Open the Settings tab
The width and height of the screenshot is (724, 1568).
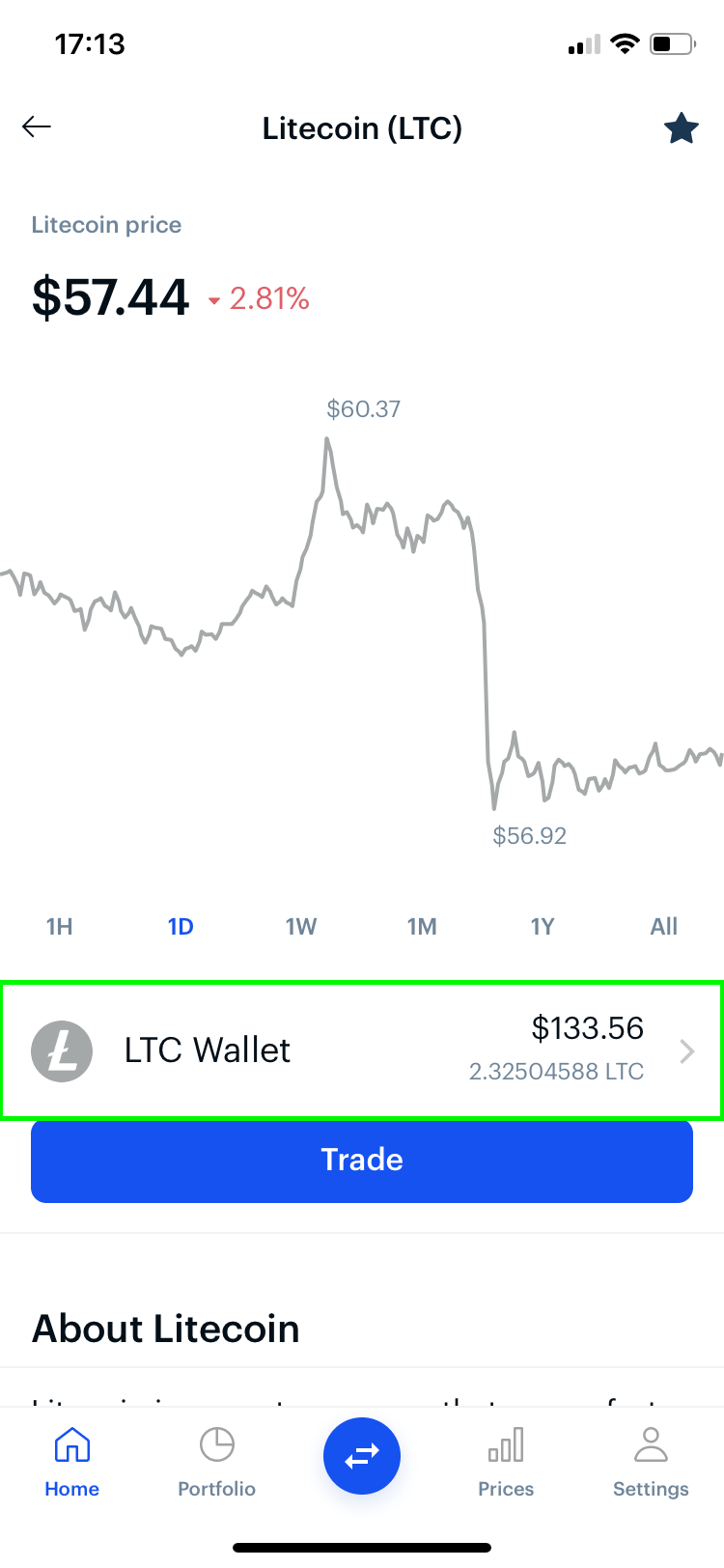point(651,1463)
